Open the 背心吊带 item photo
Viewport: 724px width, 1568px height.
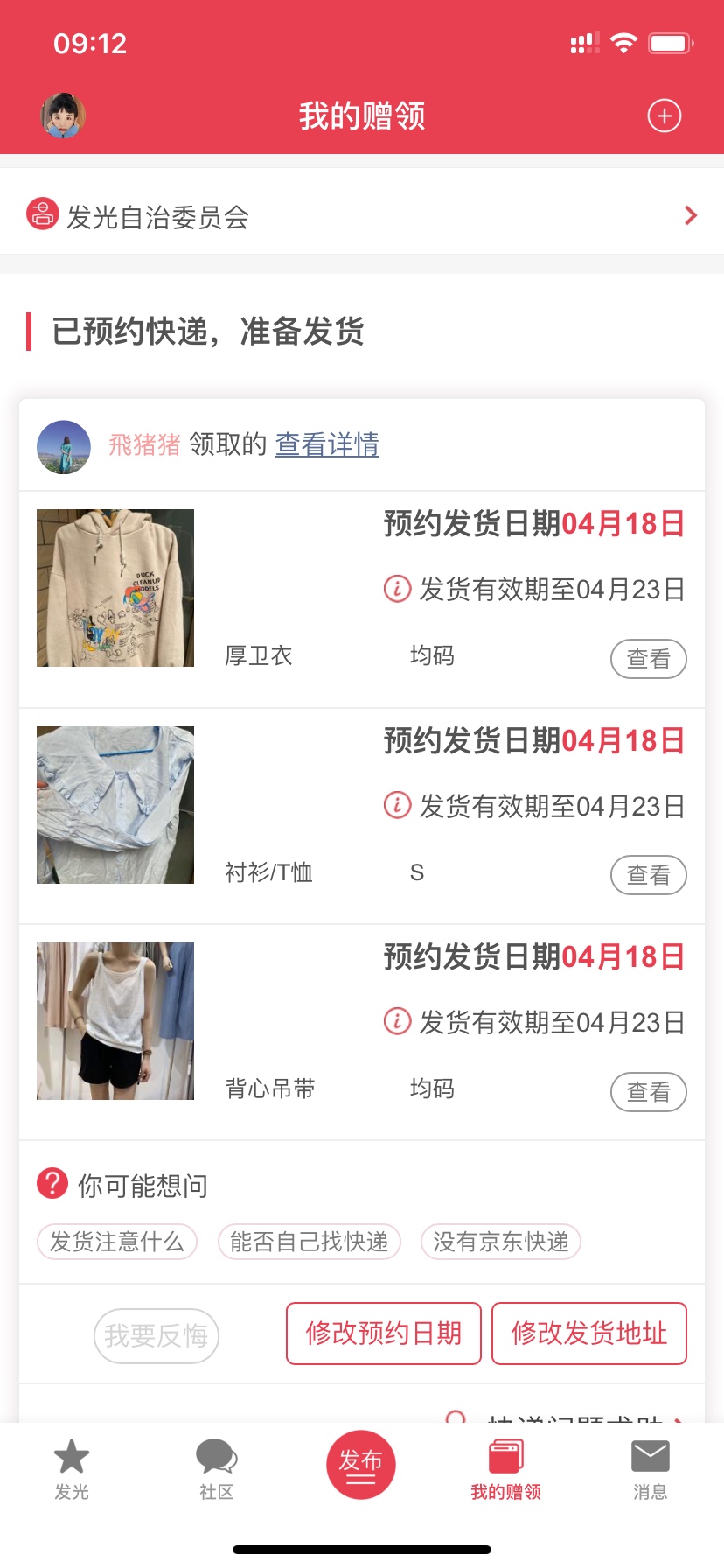pyautogui.click(x=115, y=1021)
